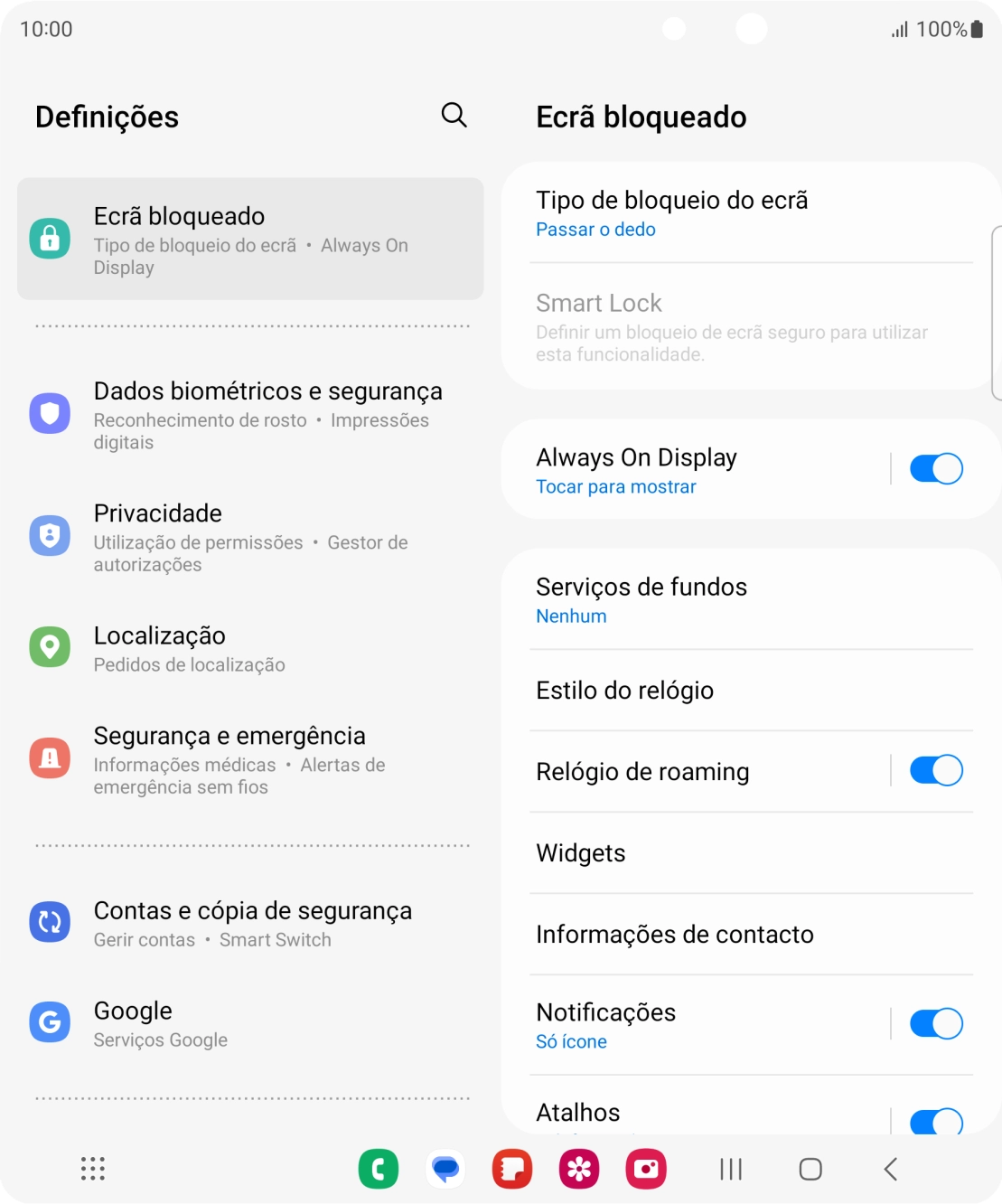This screenshot has height=1204, width=1002.
Task: Disable Always On Display
Action: click(936, 468)
